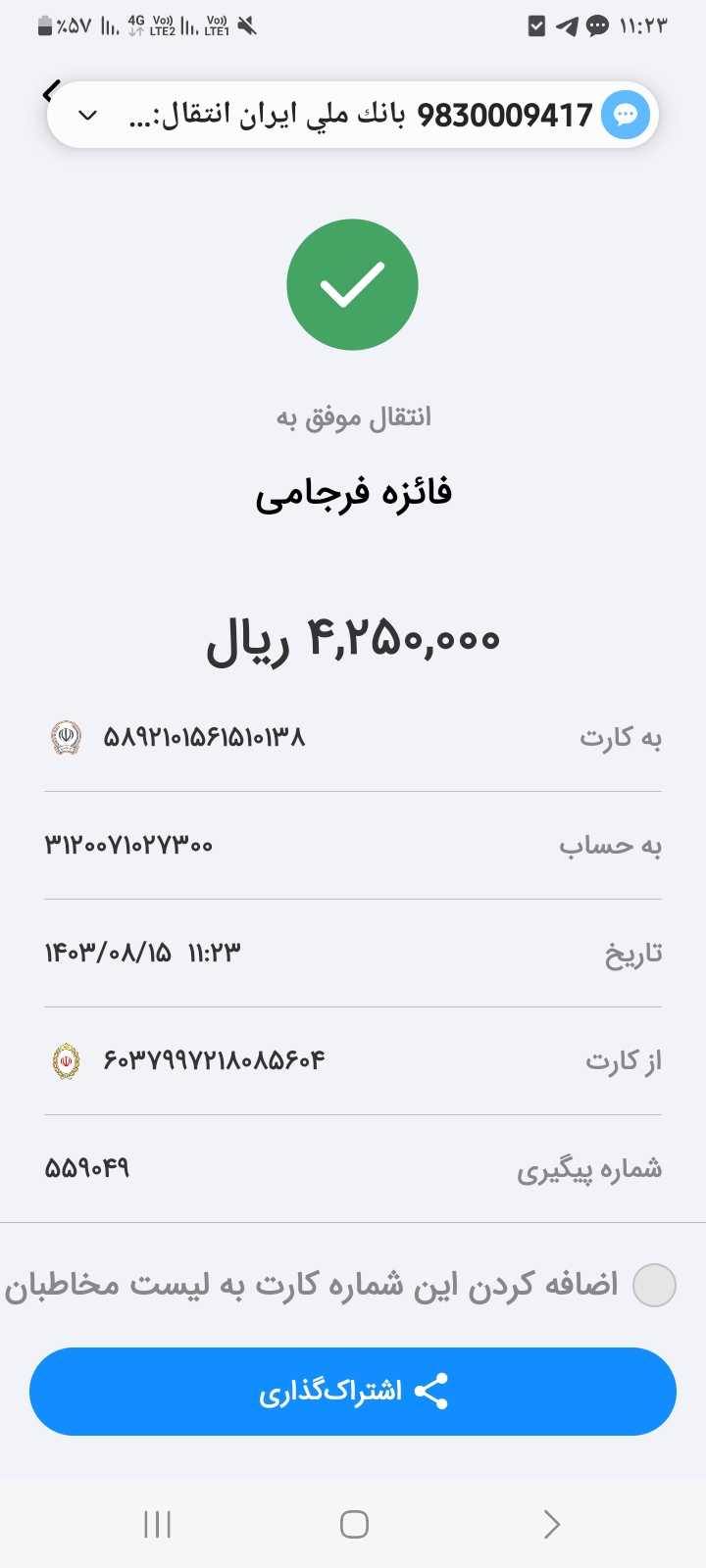The image size is (706, 1568).
Task: Share the transfer receipt via اشتراک‌گذاری
Action: point(353,1392)
